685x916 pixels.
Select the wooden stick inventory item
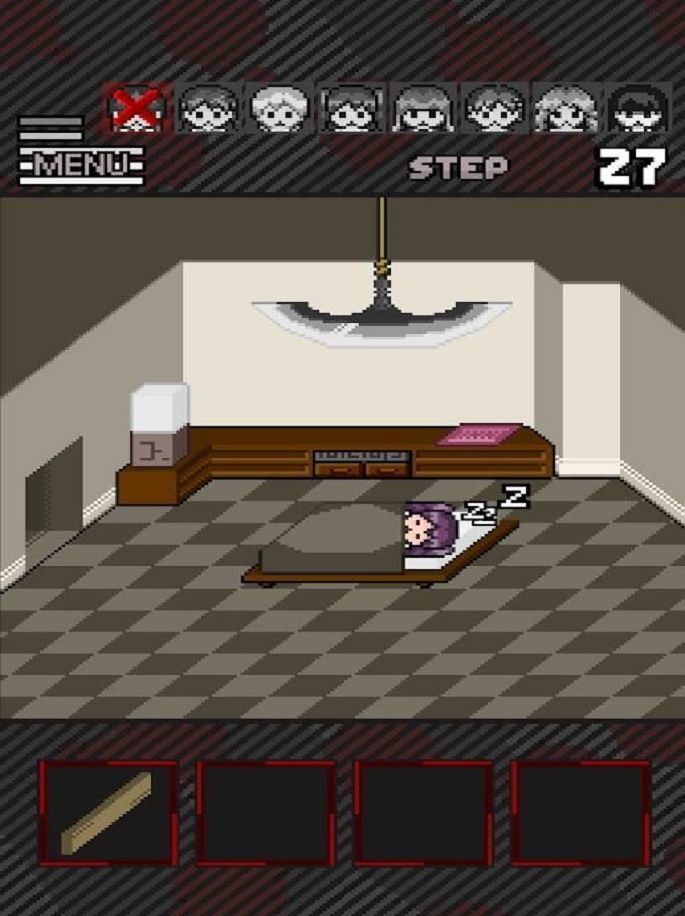[108, 812]
